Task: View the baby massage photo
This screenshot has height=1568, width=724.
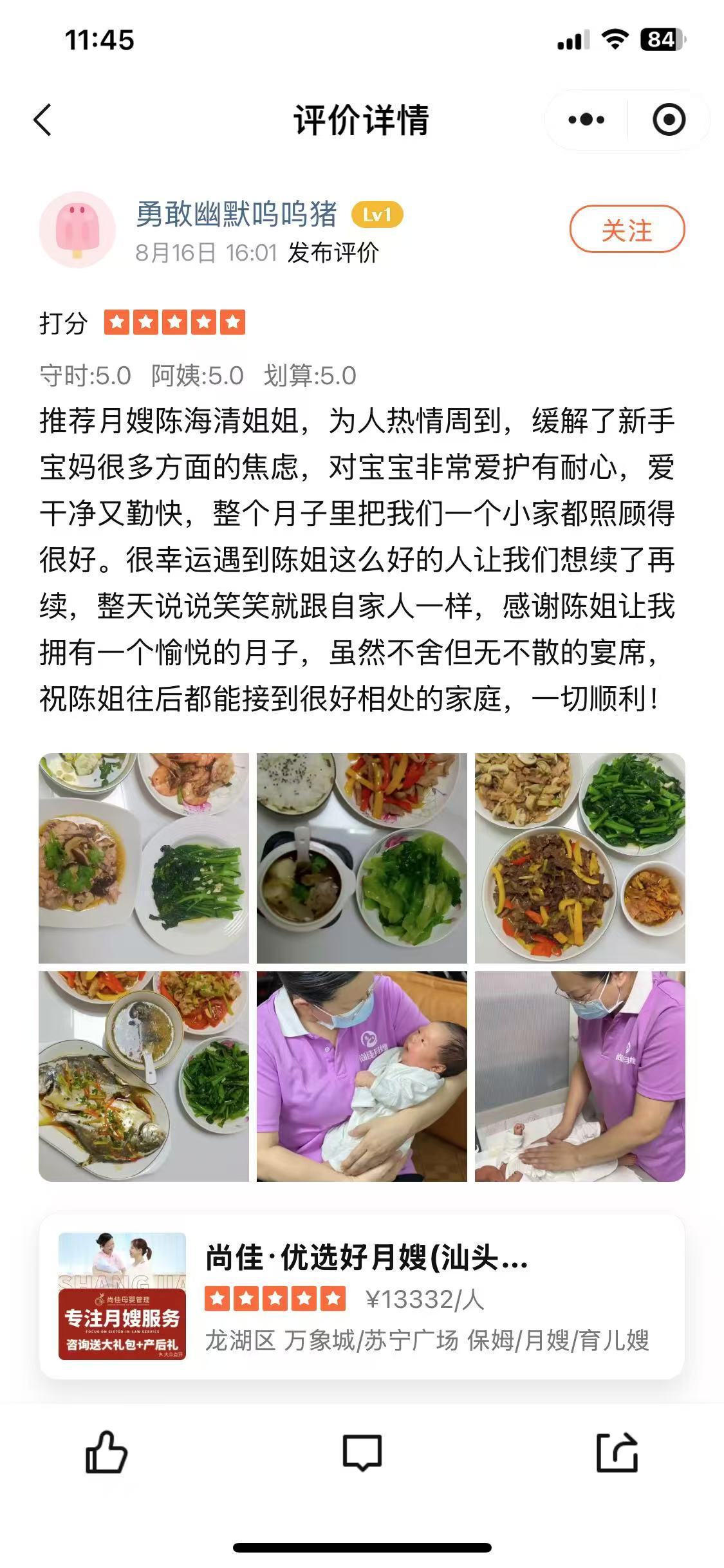Action: point(579,1076)
